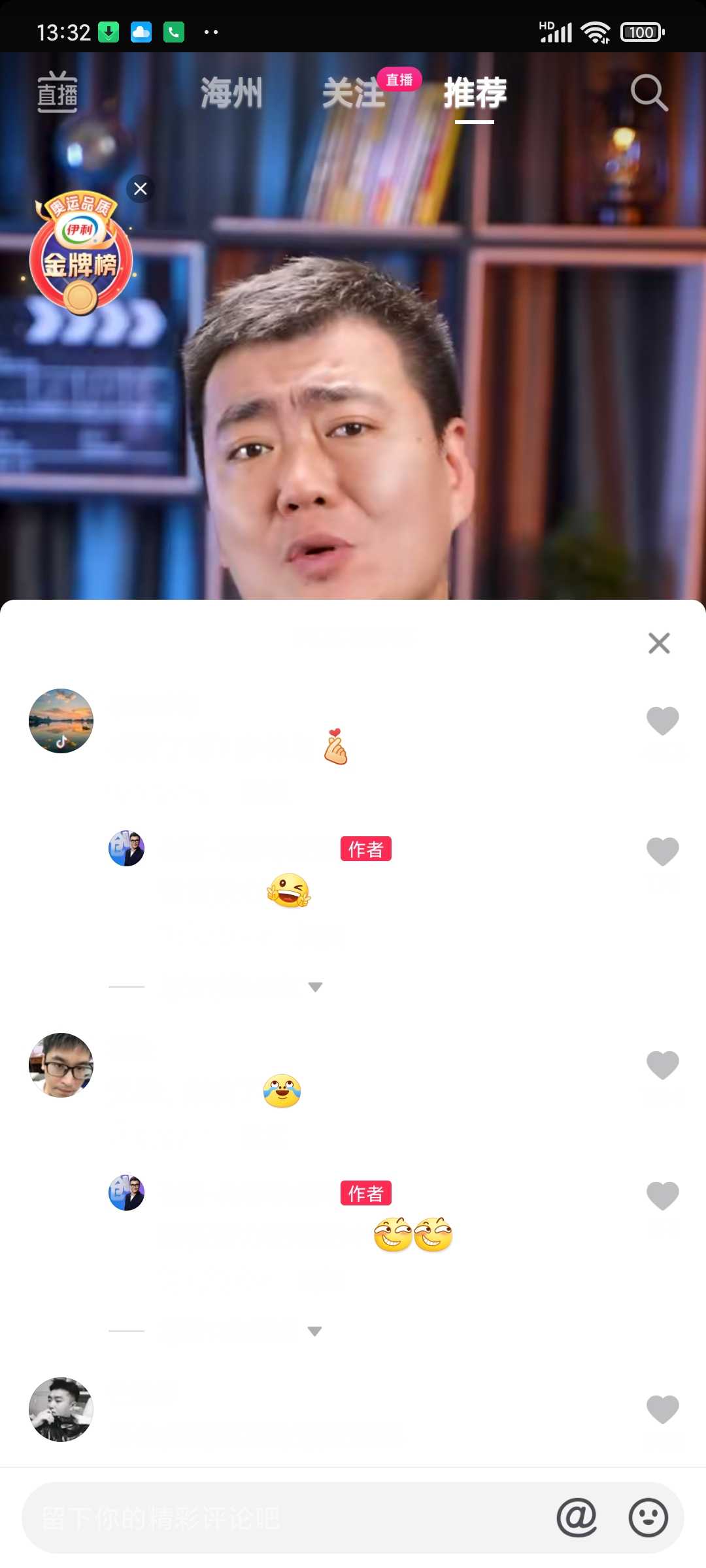
Task: Open profile of the commenter wearing glasses
Action: coord(61,1065)
